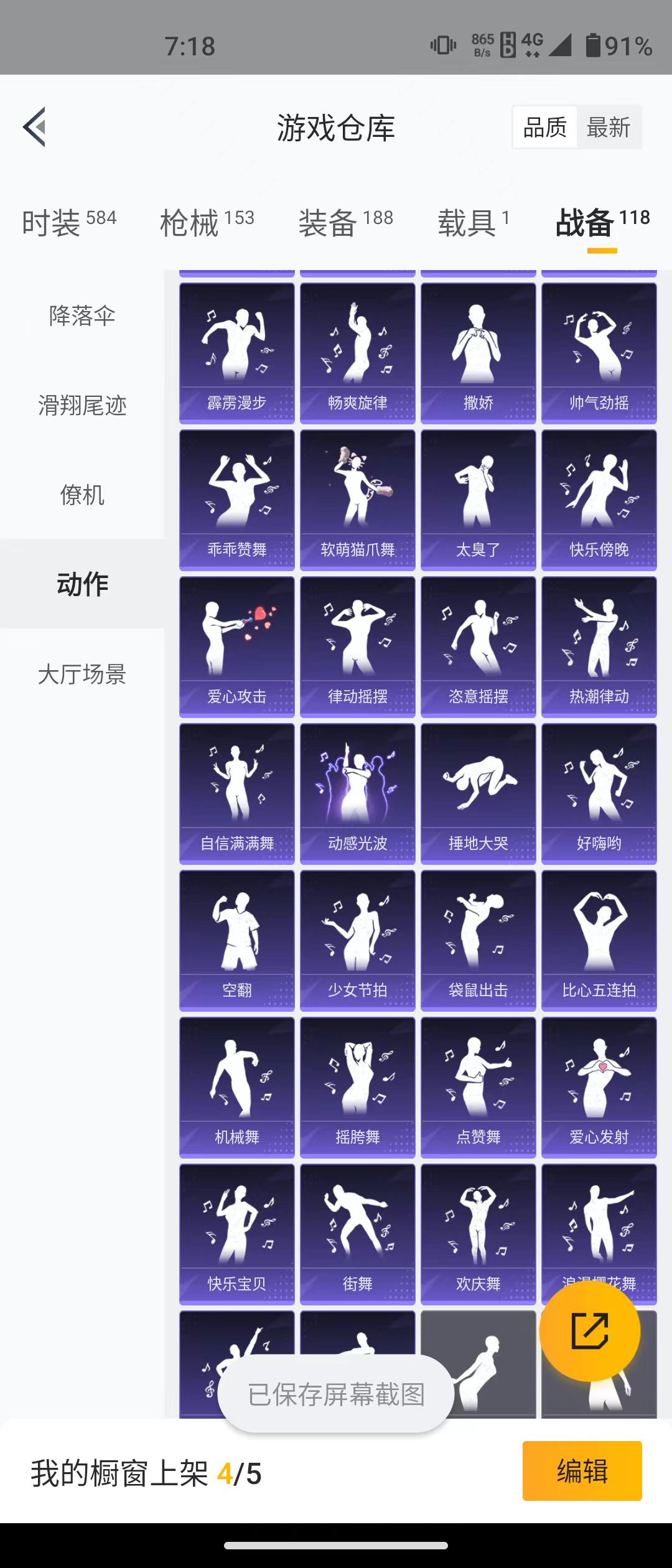The image size is (672, 1568).
Task: Select the 比心五连拍 emote
Action: (x=599, y=940)
